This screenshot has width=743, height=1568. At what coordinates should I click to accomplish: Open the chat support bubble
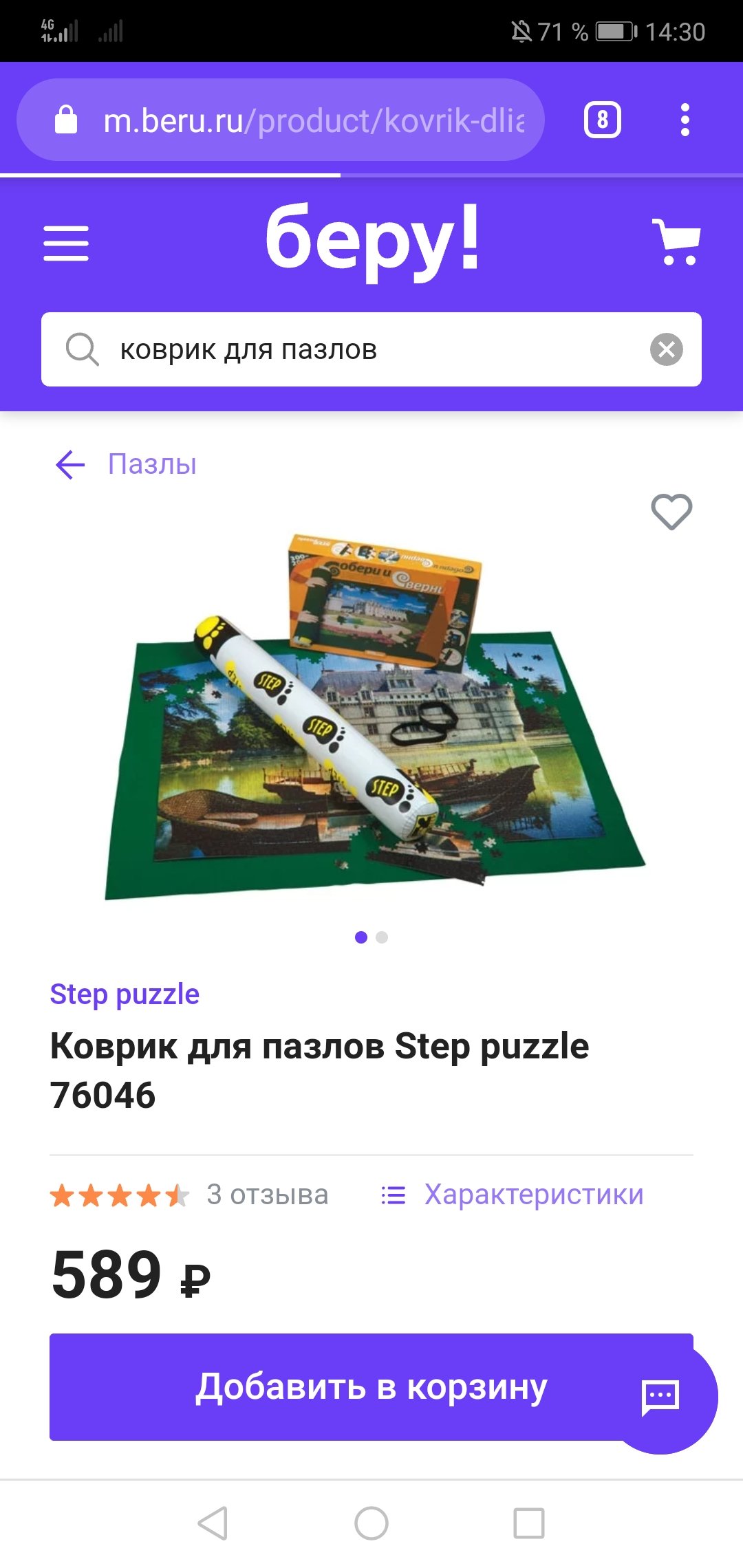tap(660, 1397)
